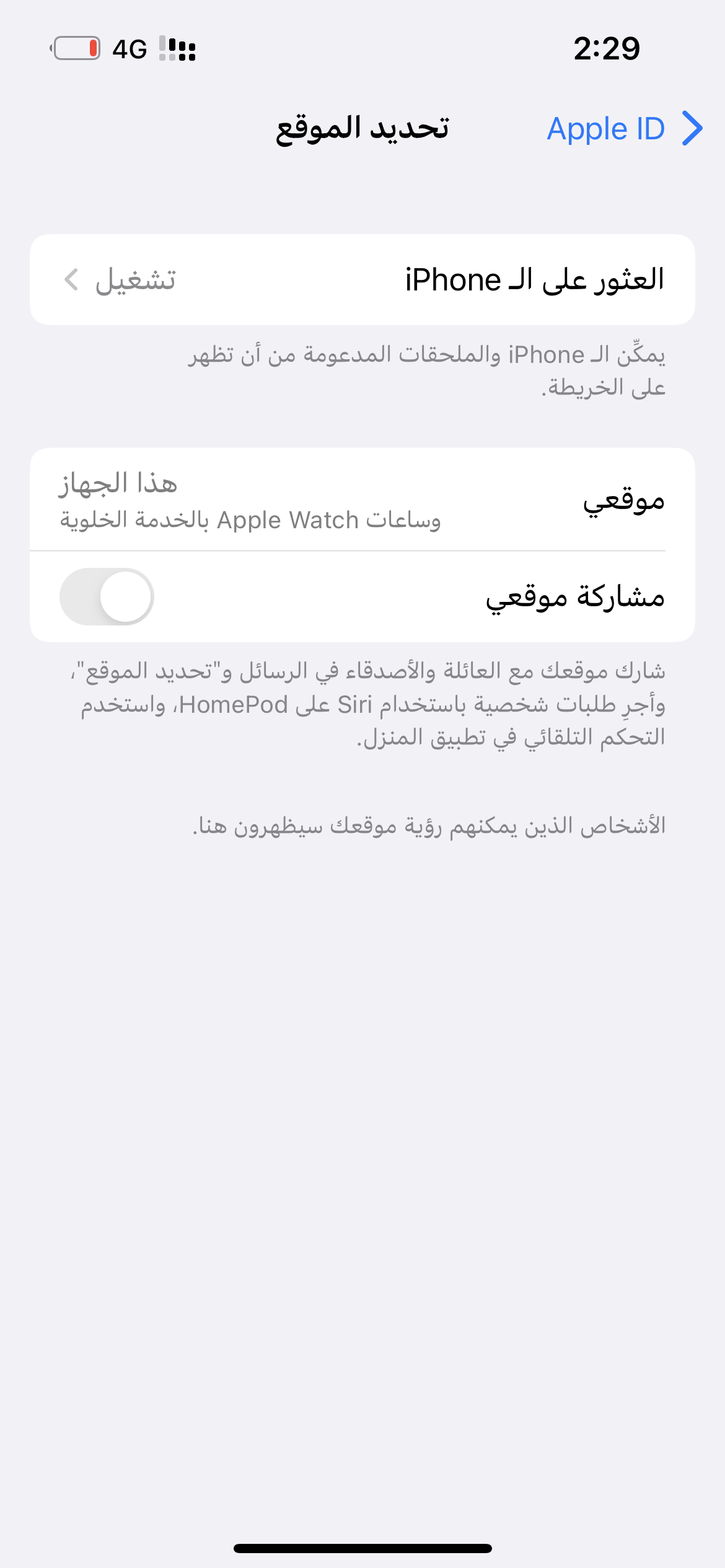Open the My Location (موقعي) row

(362, 500)
